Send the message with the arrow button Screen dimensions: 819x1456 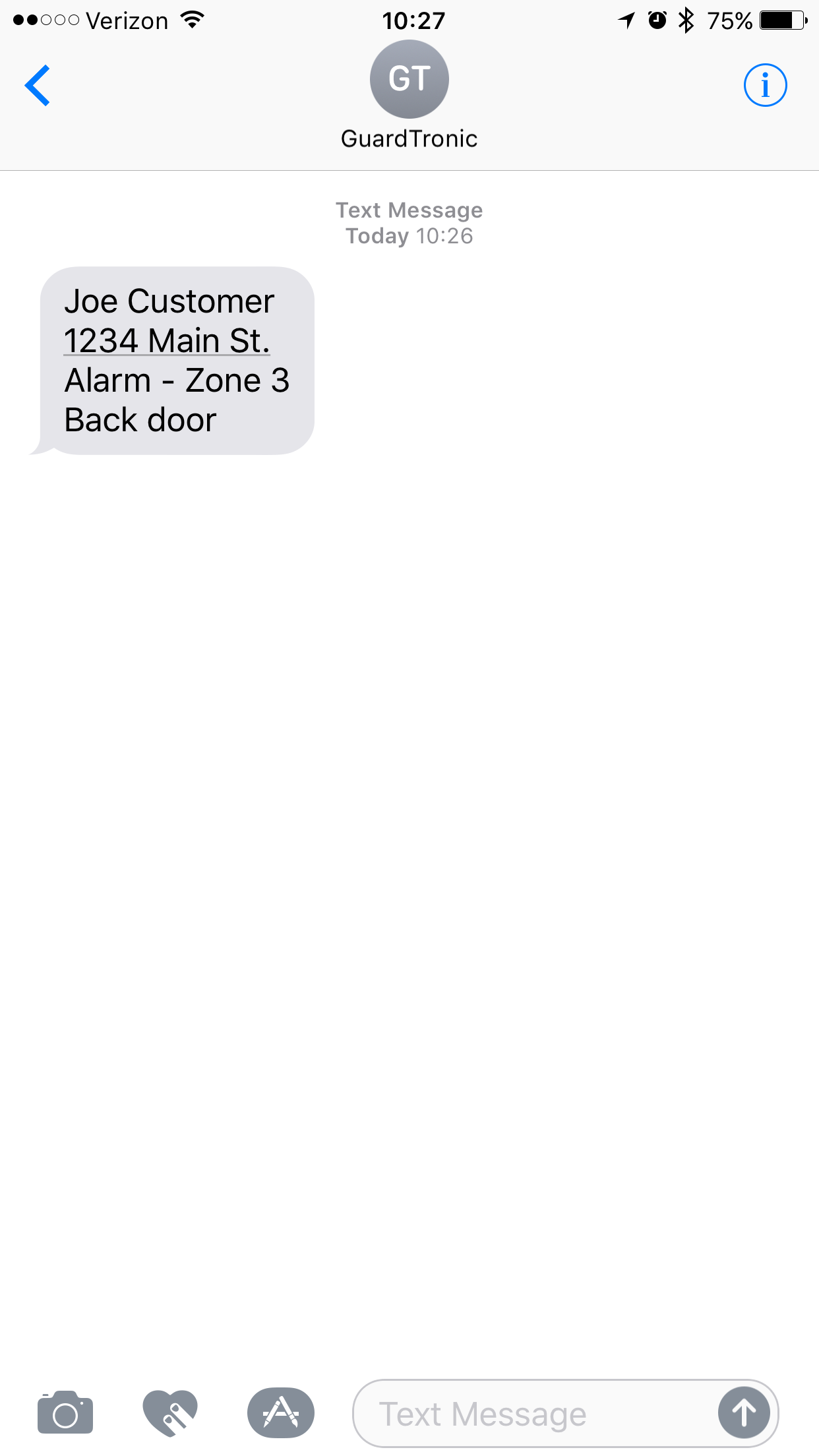pyautogui.click(x=744, y=1413)
